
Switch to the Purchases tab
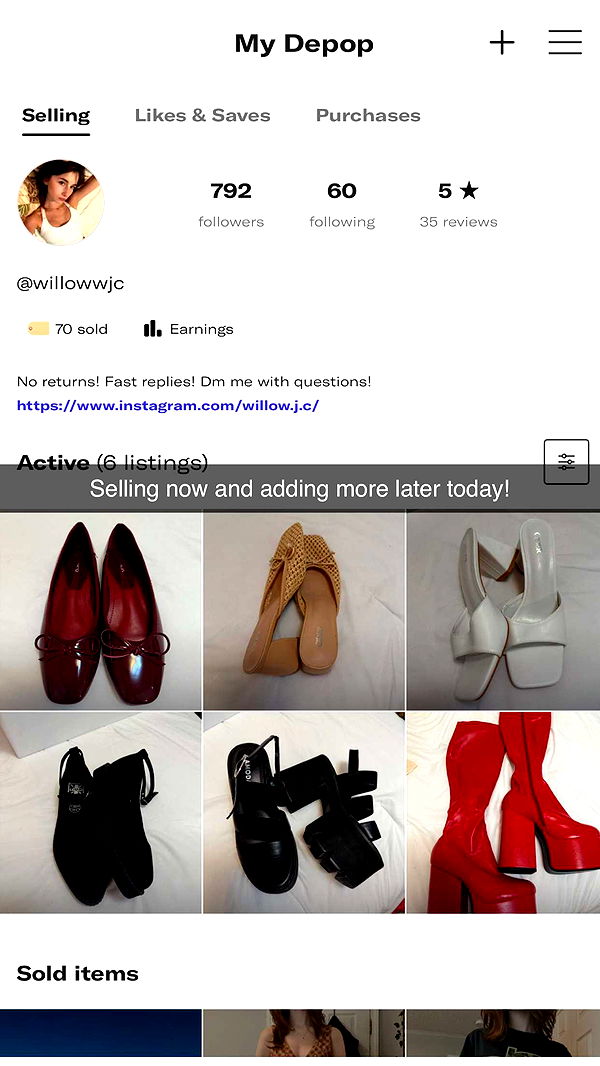click(368, 115)
